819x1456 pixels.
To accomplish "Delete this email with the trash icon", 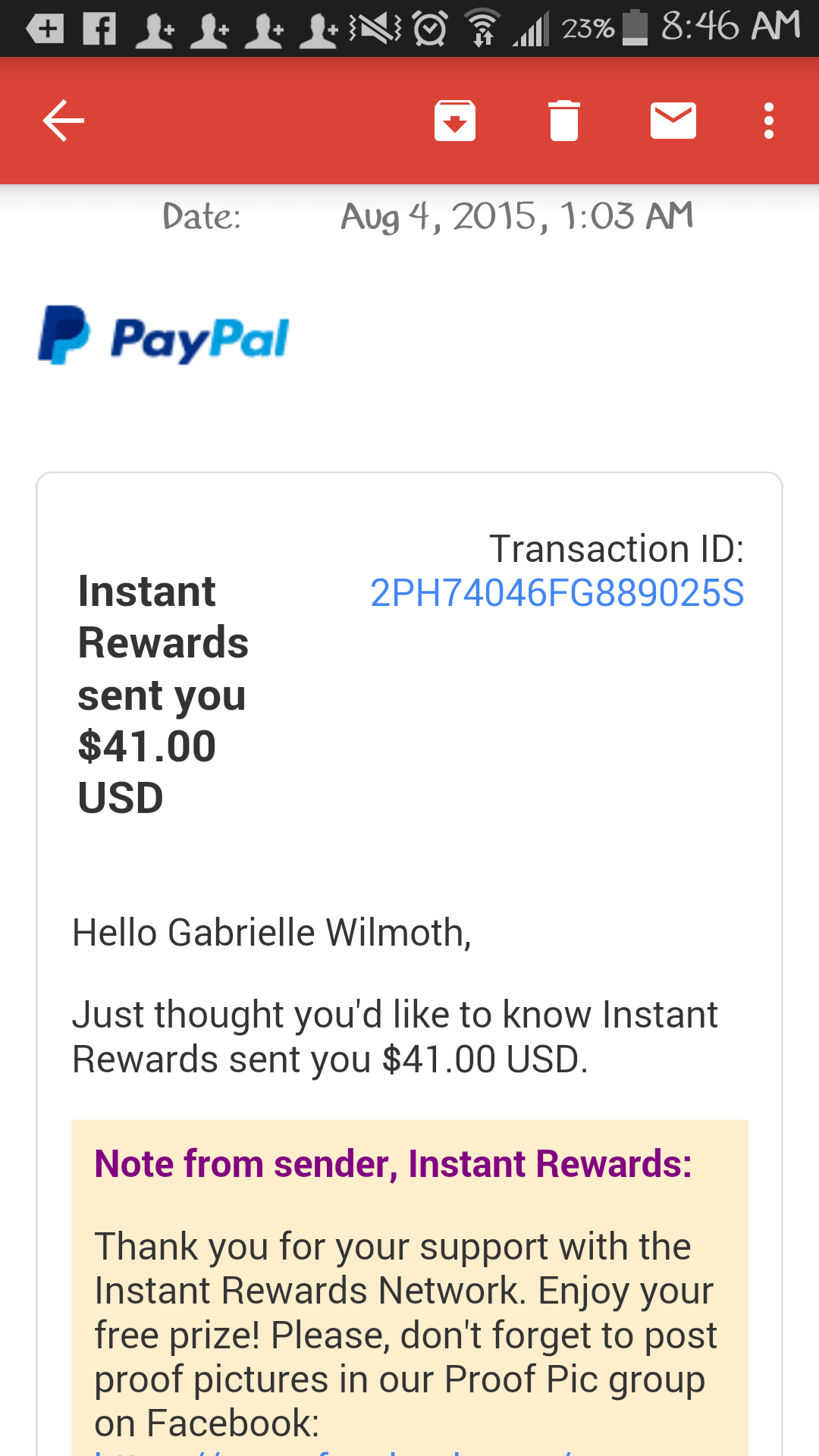I will coord(564,121).
